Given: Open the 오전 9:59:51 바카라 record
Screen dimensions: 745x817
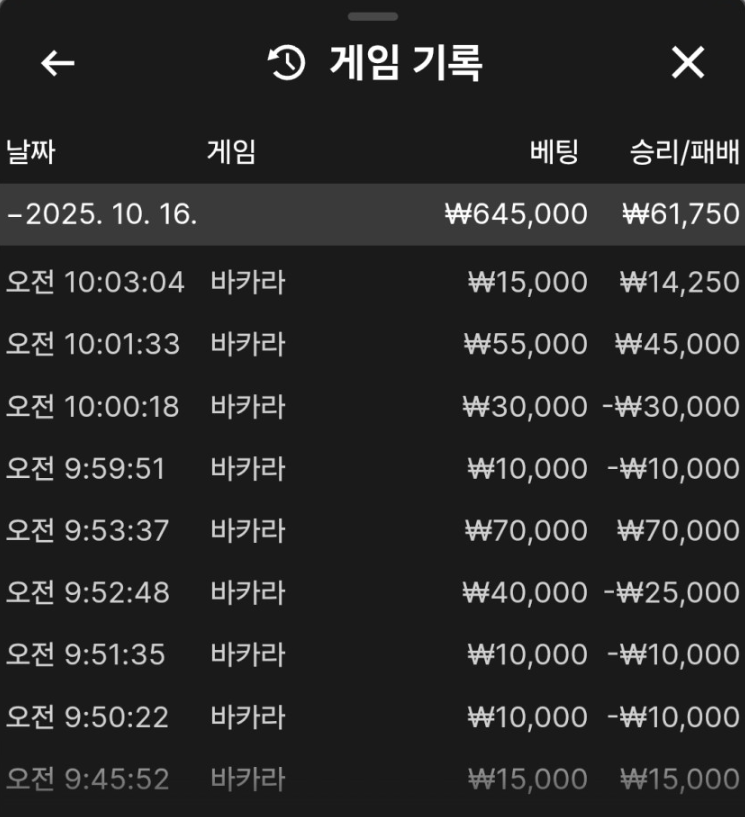Looking at the screenshot, I should coord(372,469).
